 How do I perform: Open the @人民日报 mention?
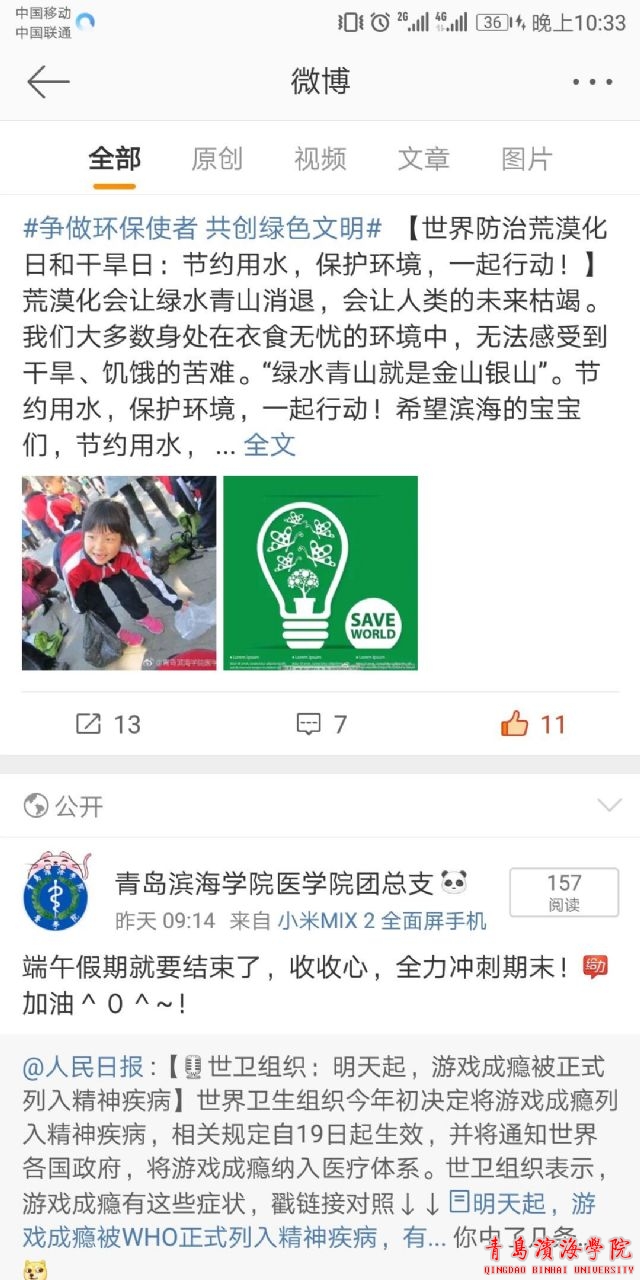83,1067
